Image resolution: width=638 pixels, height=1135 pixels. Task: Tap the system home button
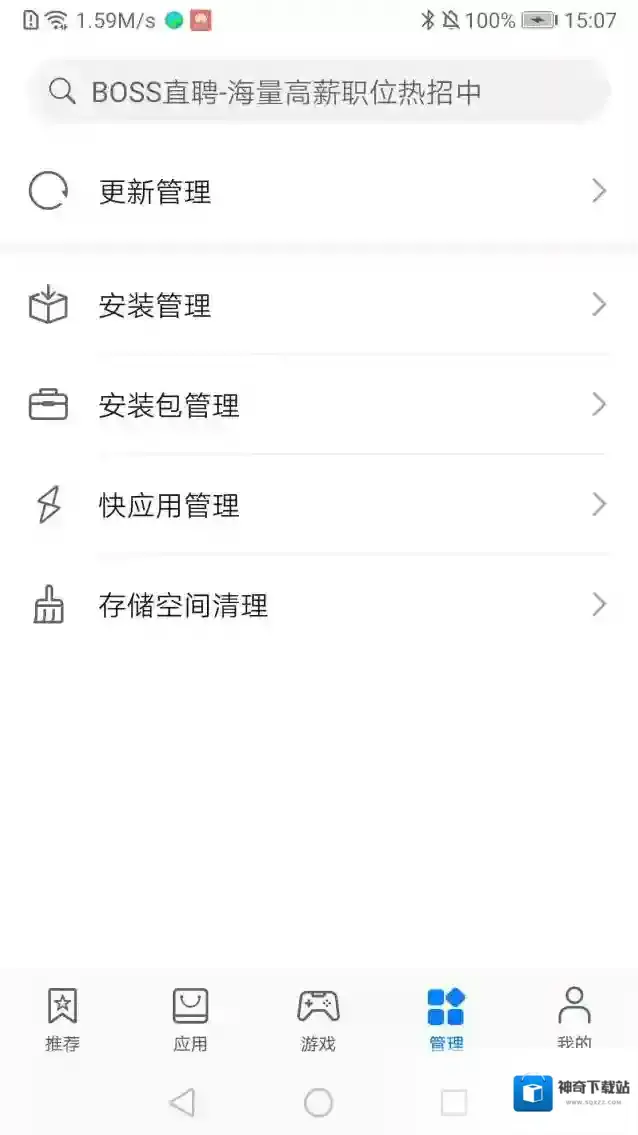(x=318, y=1102)
